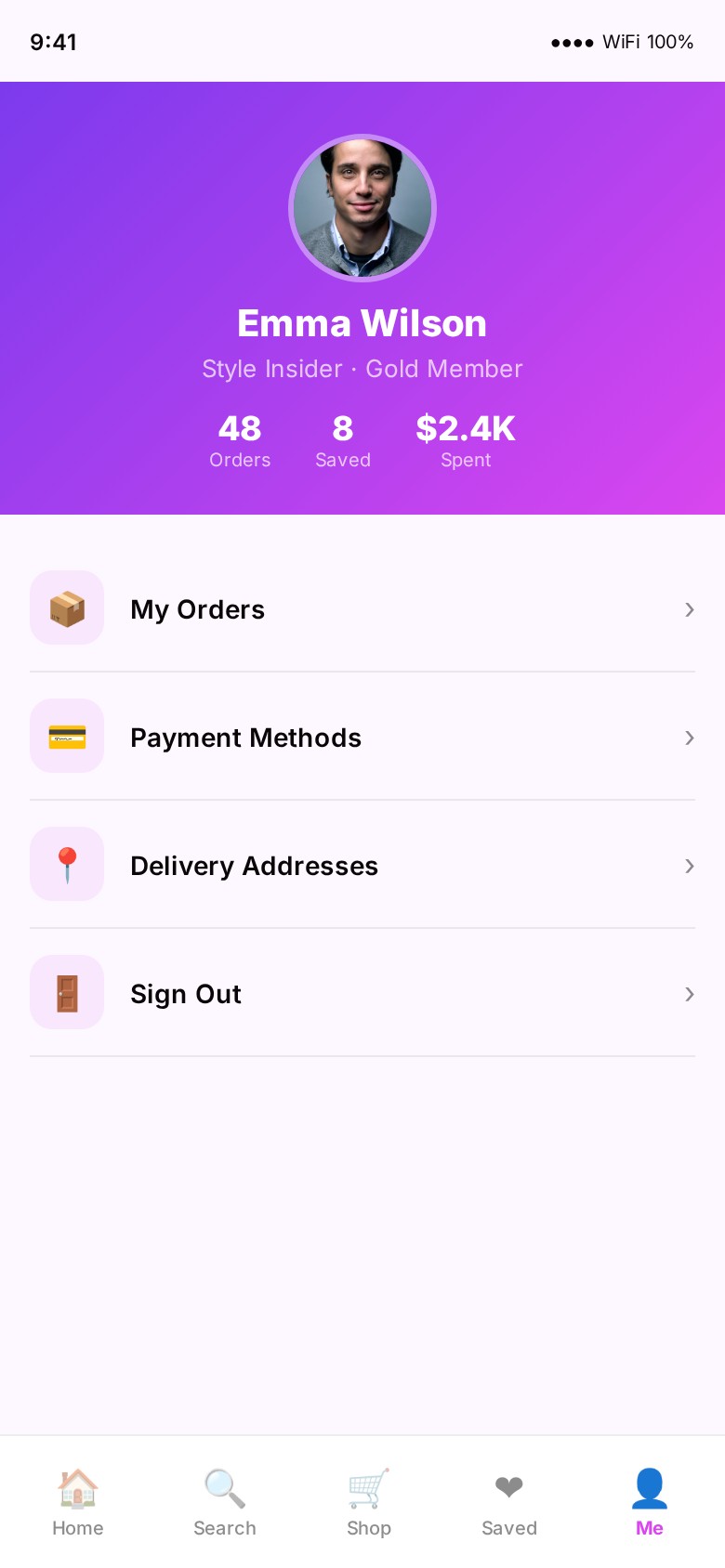The height and width of the screenshot is (1568, 725).
Task: Open My Orders
Action: coord(362,608)
